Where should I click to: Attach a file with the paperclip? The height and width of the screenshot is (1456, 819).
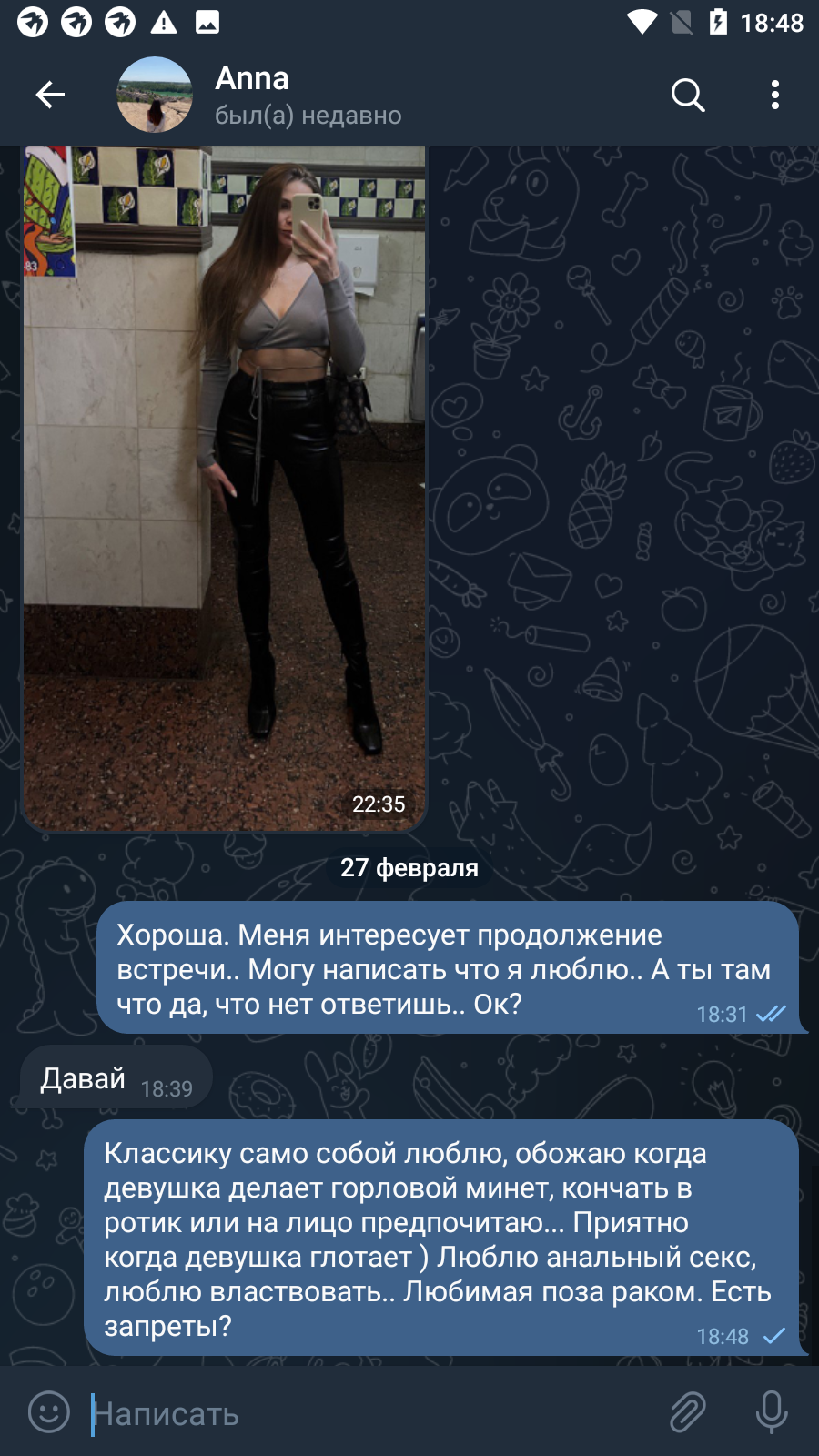[x=688, y=1412]
